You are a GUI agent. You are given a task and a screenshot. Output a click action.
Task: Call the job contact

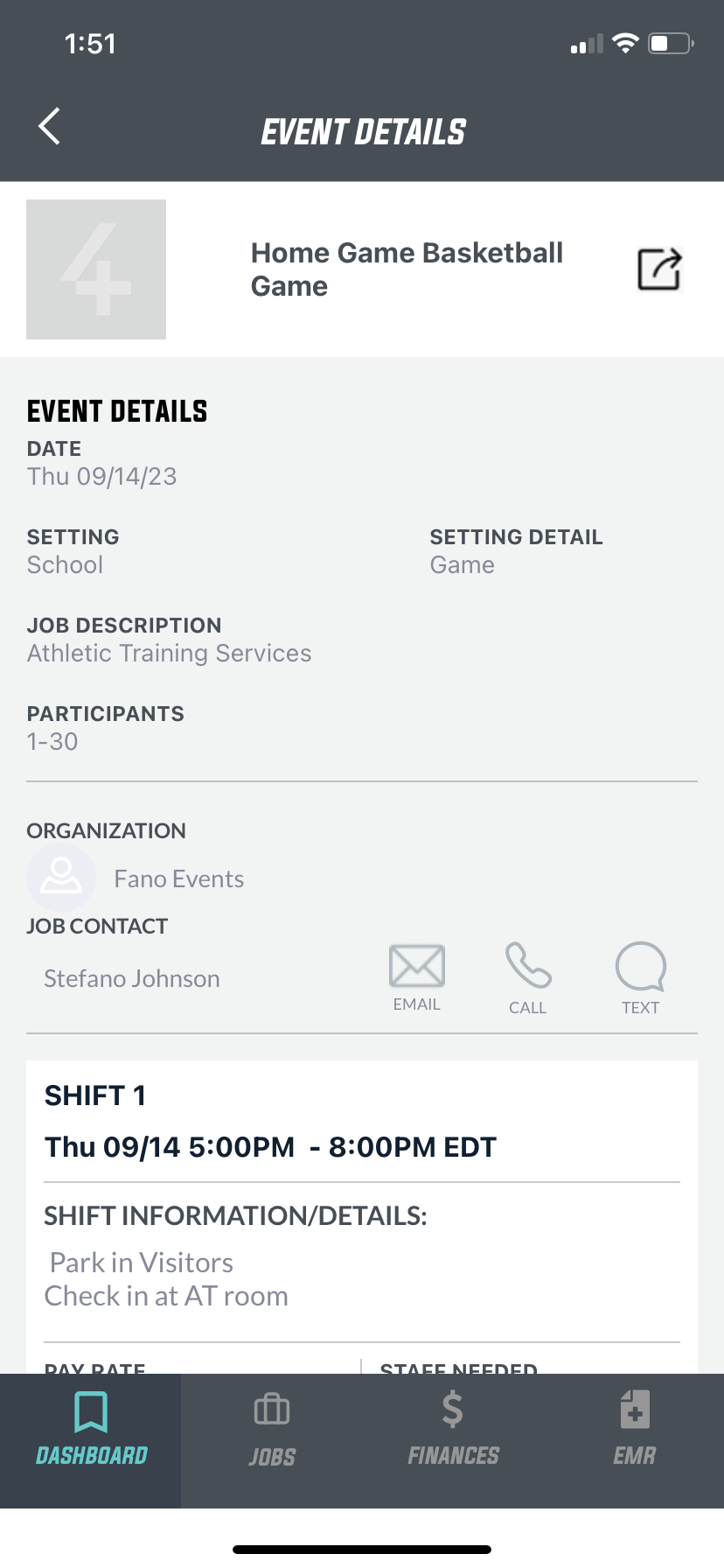(x=528, y=978)
